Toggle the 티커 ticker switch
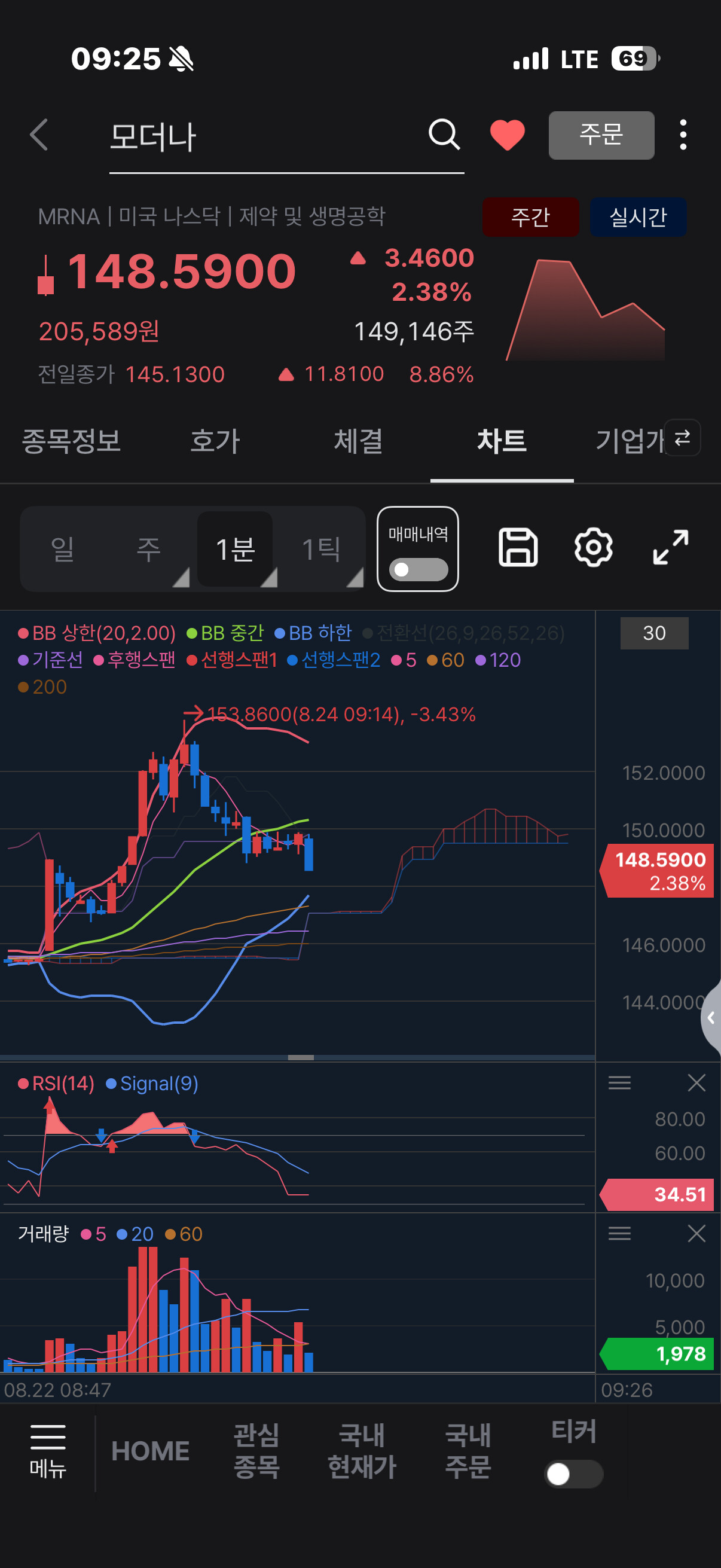The height and width of the screenshot is (1568, 721). pos(574,1474)
